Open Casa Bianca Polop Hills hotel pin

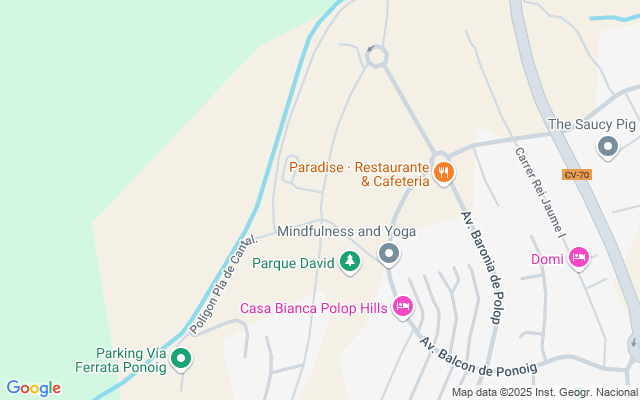pyautogui.click(x=403, y=306)
